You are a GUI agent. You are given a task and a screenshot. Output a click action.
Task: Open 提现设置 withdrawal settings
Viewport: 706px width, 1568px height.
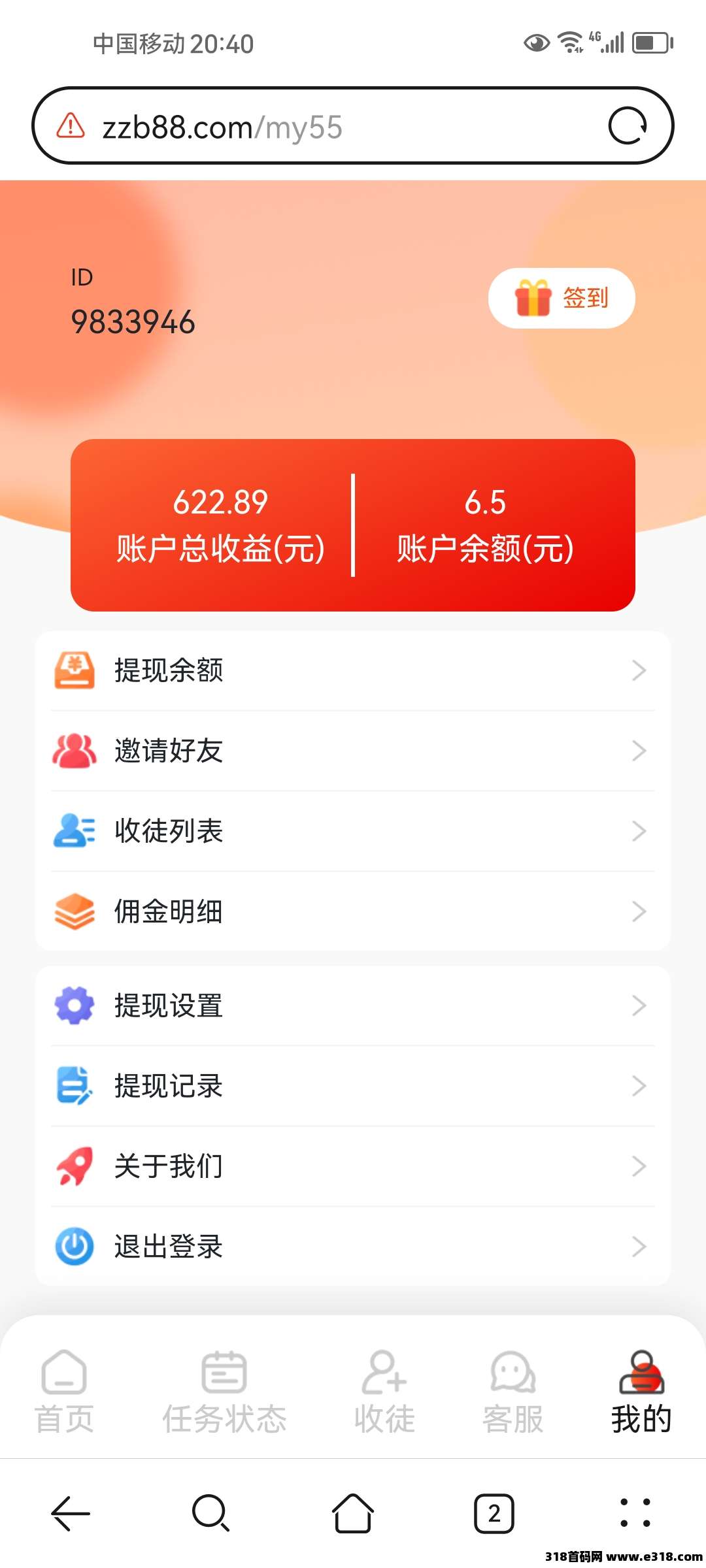(353, 1005)
